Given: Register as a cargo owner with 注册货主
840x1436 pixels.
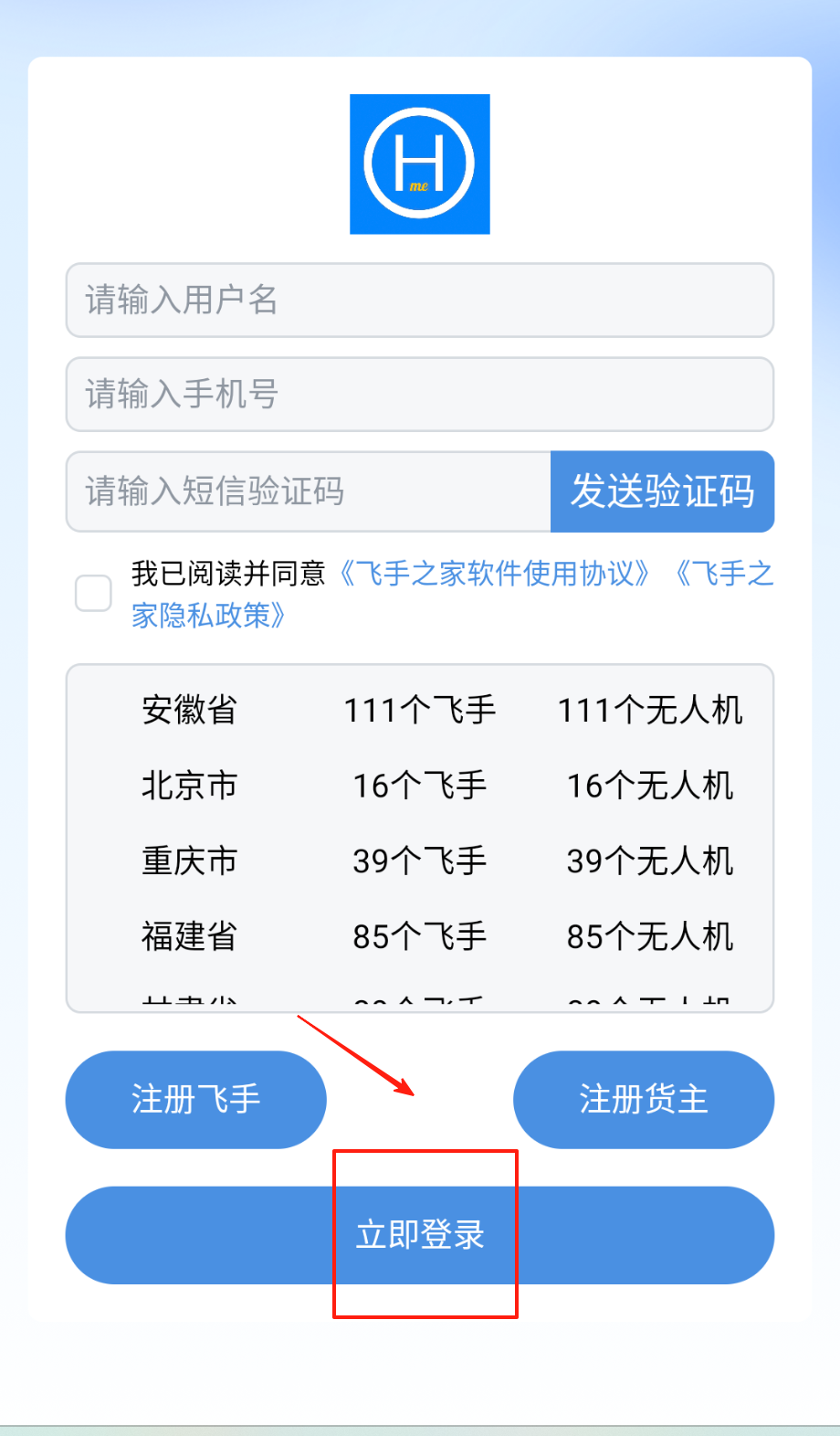Looking at the screenshot, I should [x=643, y=1099].
